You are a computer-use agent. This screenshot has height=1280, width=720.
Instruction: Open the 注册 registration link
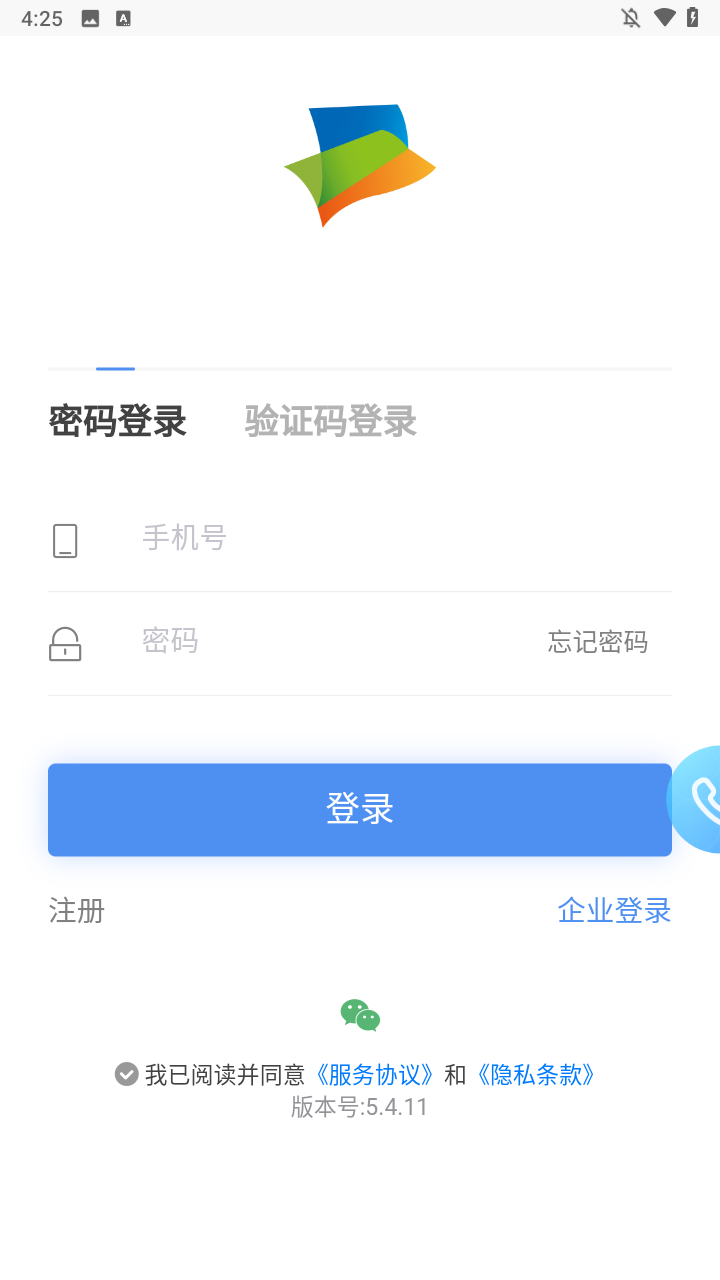click(x=75, y=911)
